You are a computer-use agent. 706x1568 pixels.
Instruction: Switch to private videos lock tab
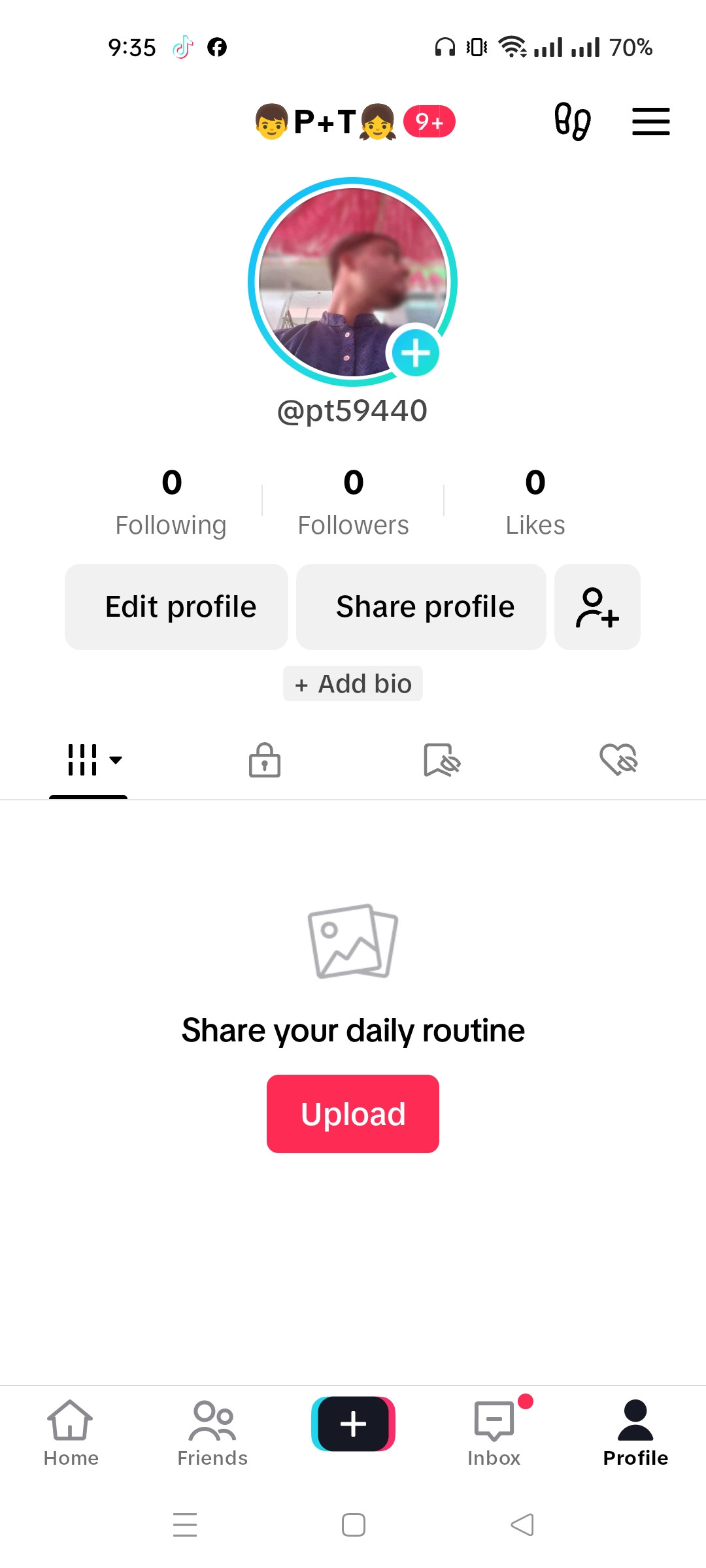(265, 760)
